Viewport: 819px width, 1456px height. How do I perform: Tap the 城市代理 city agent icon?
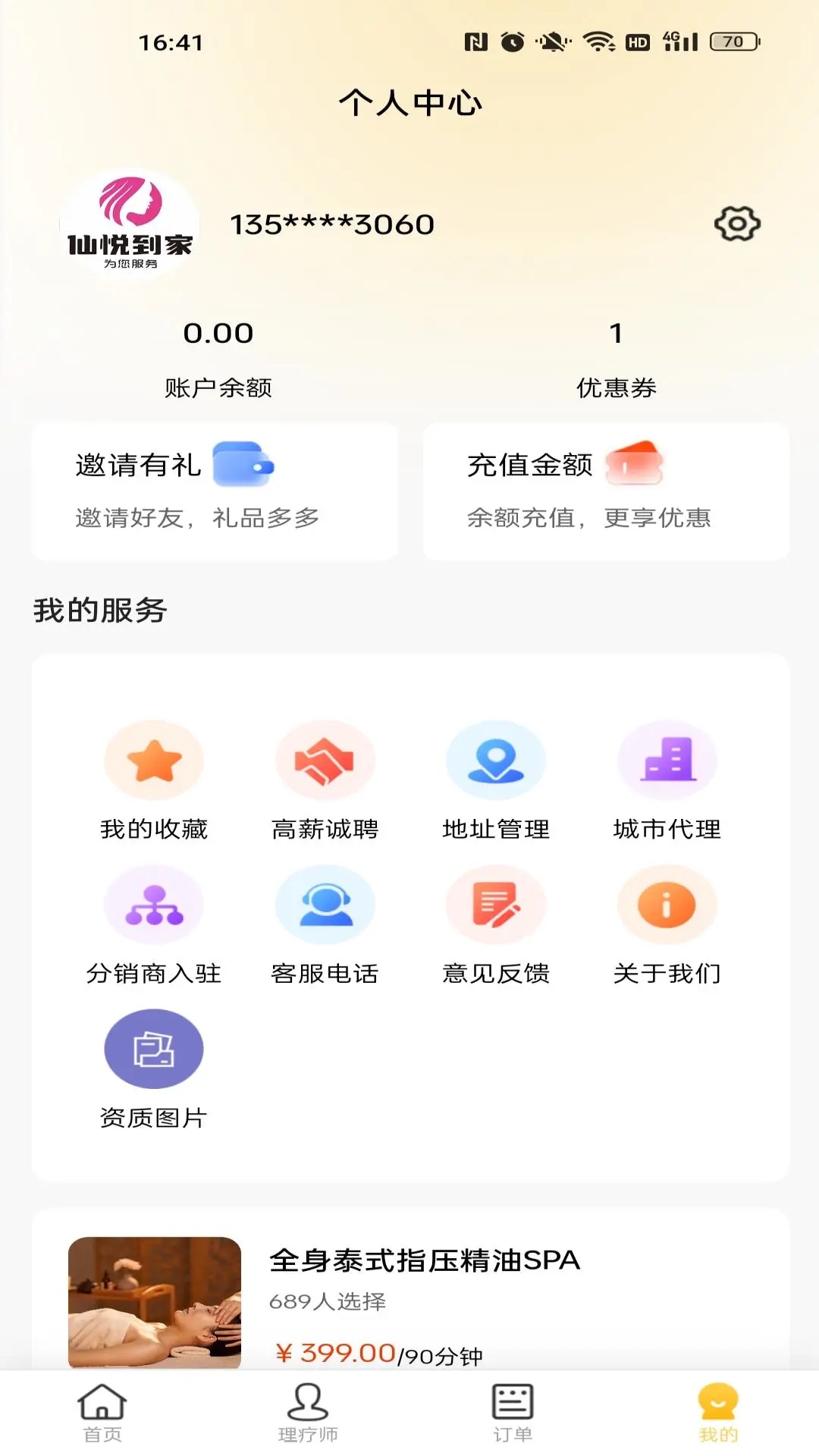pos(667,761)
